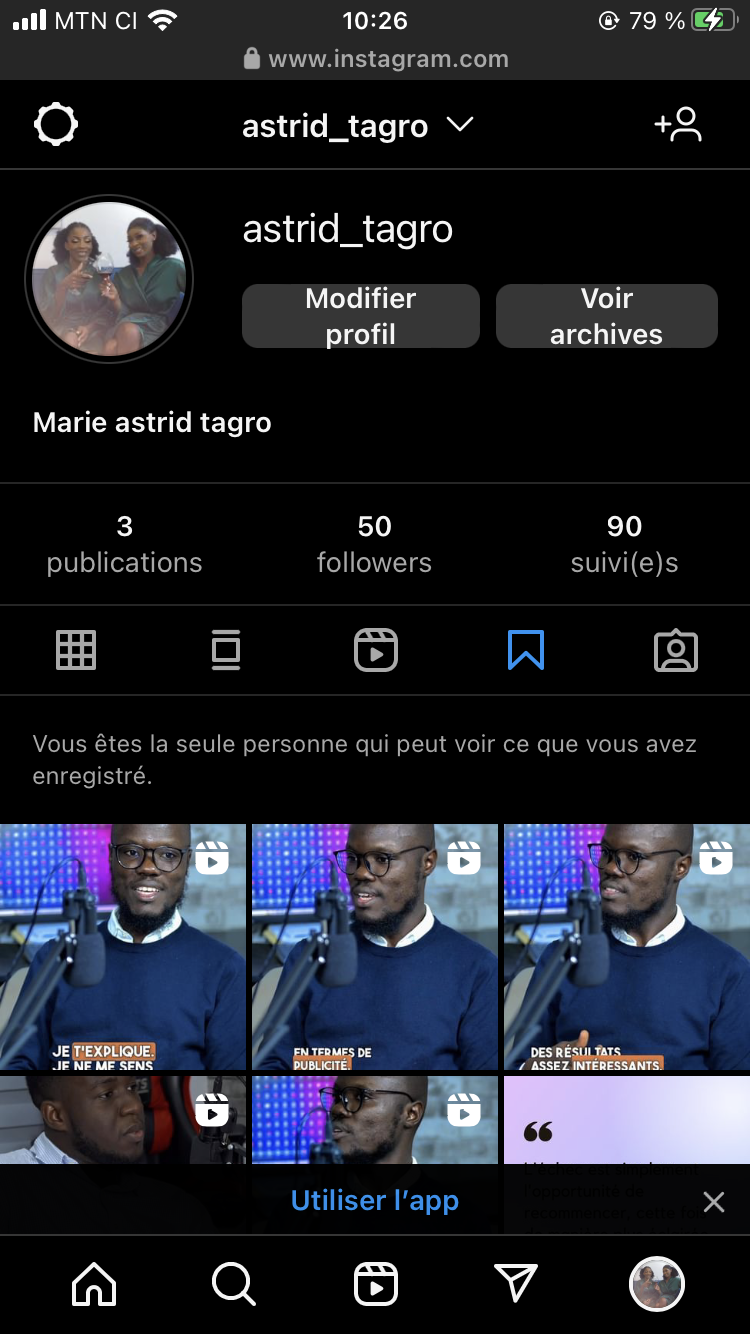
Task: Switch to the tagged photos tab
Action: (x=676, y=651)
